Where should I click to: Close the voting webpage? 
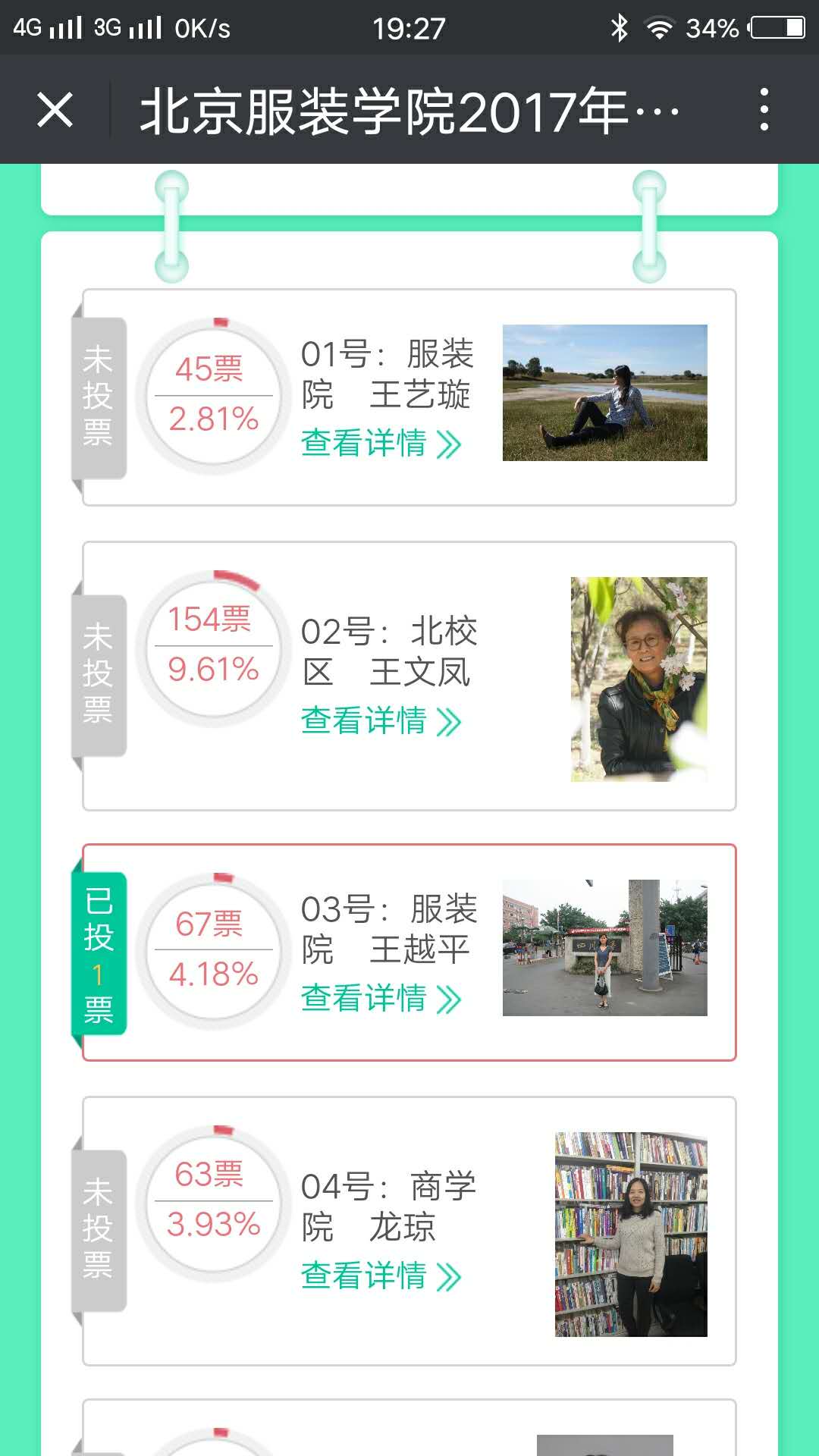tap(55, 110)
